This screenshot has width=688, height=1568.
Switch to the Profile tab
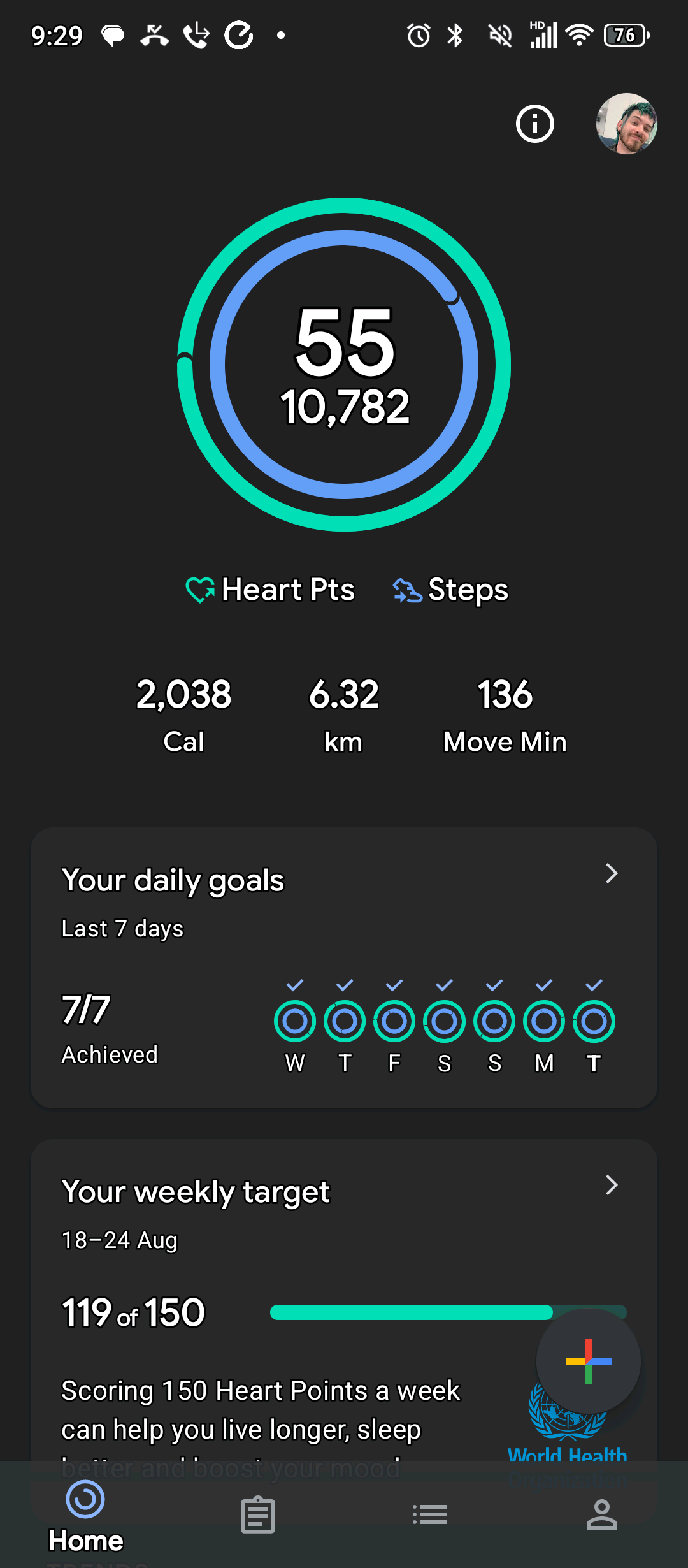[x=602, y=1514]
